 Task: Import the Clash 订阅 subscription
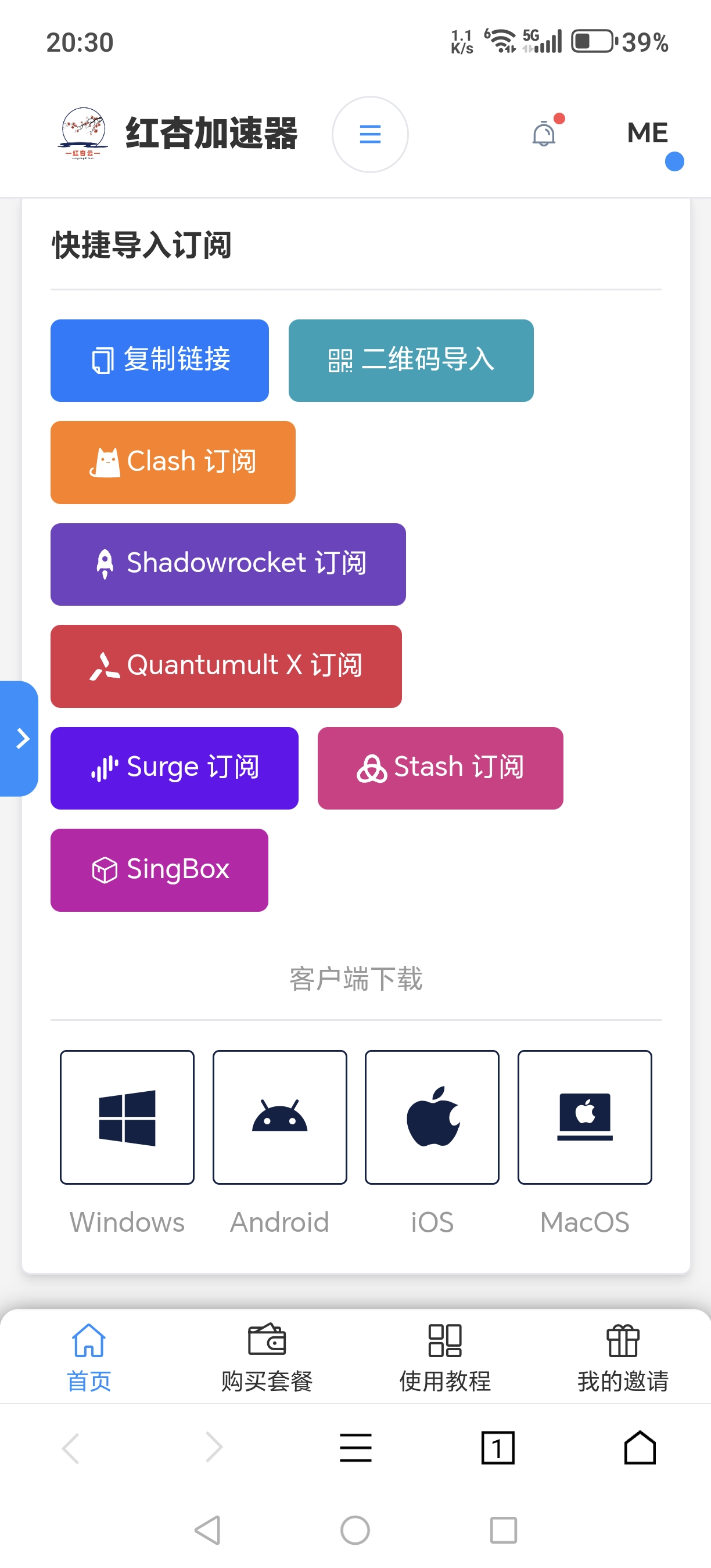click(x=173, y=462)
